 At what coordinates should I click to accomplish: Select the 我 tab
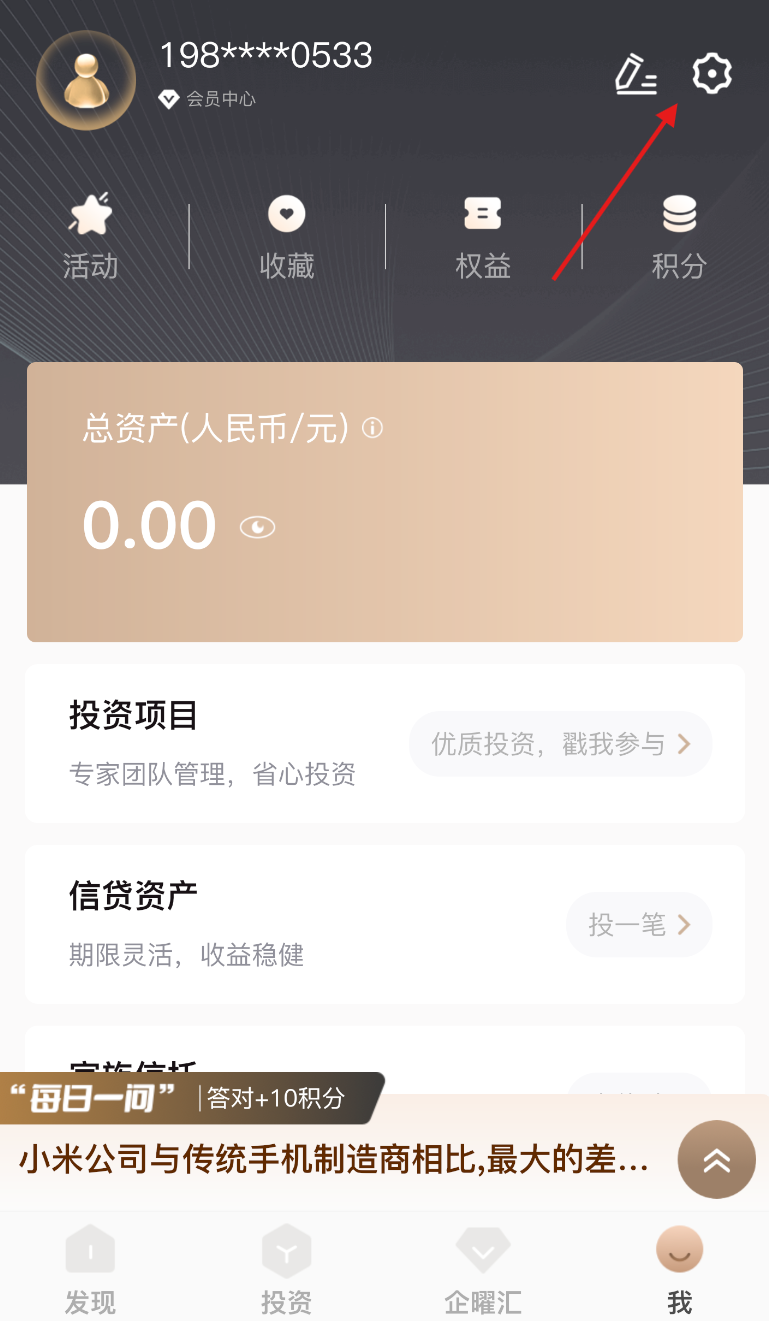679,1272
